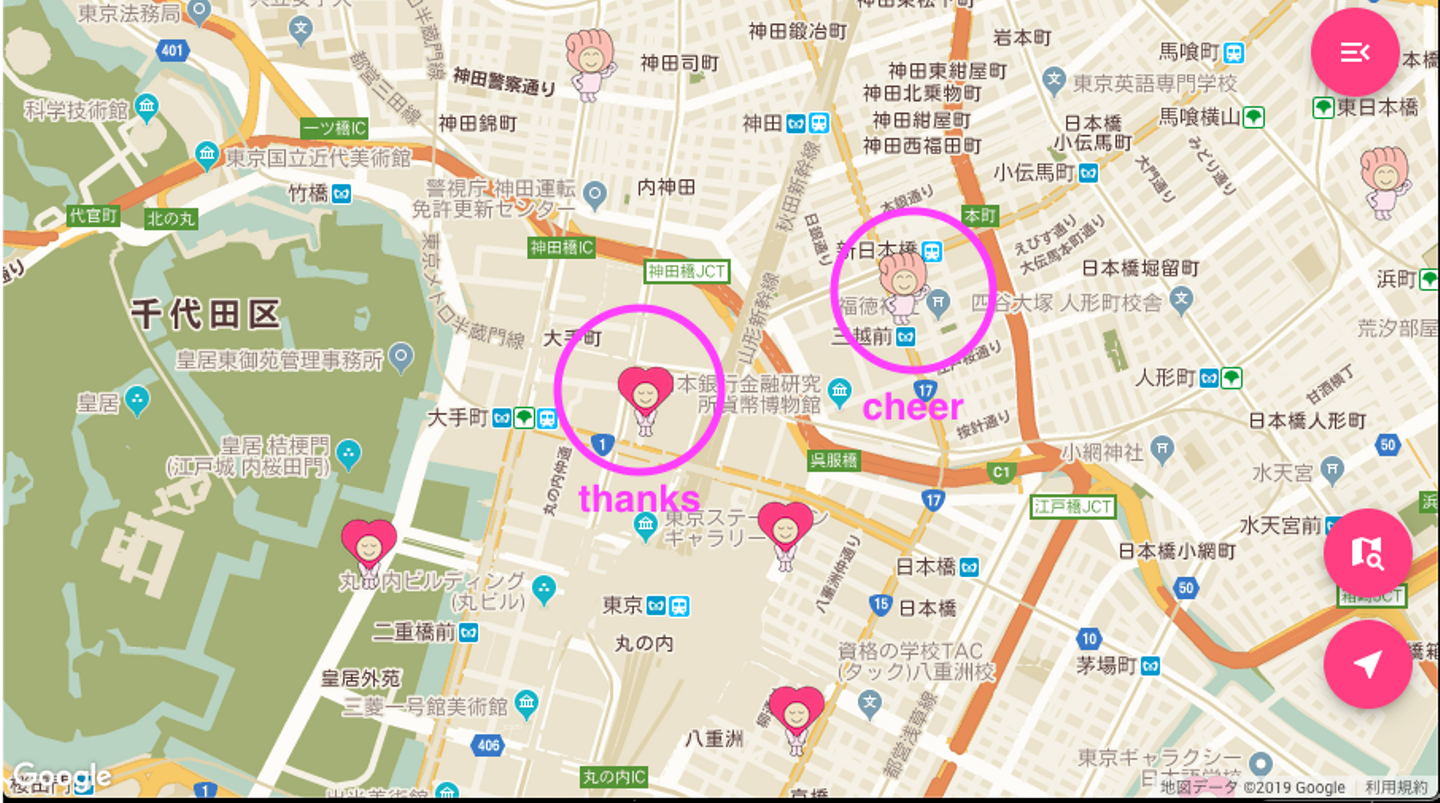Tap the heart marker by 丸の内ビルディング
1440x803 pixels.
pos(368,548)
